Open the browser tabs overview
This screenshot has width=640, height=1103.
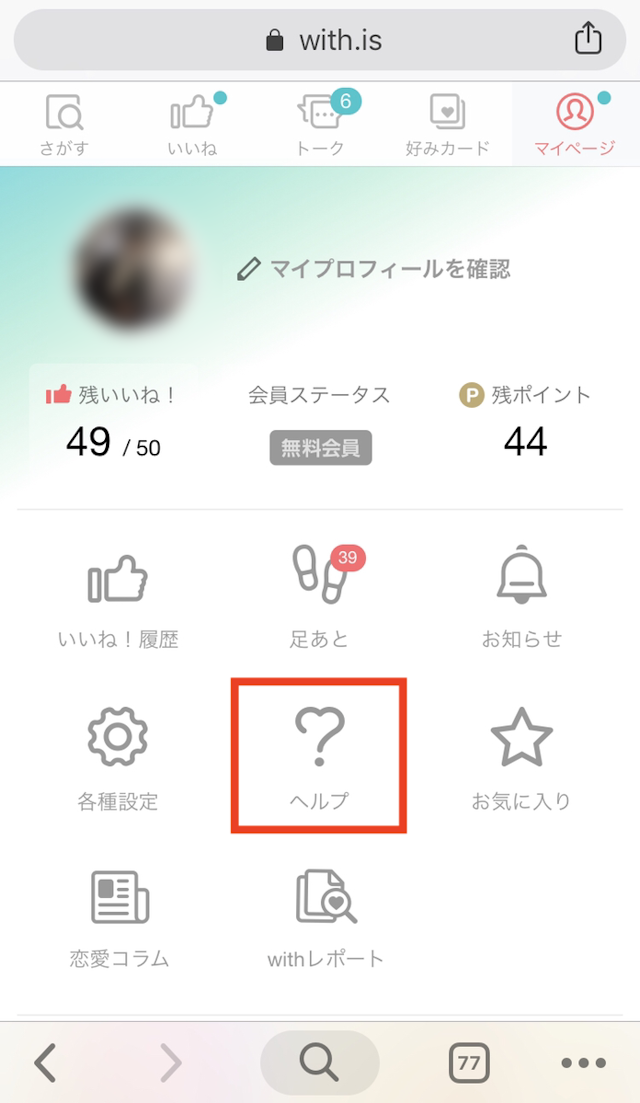tap(468, 1063)
